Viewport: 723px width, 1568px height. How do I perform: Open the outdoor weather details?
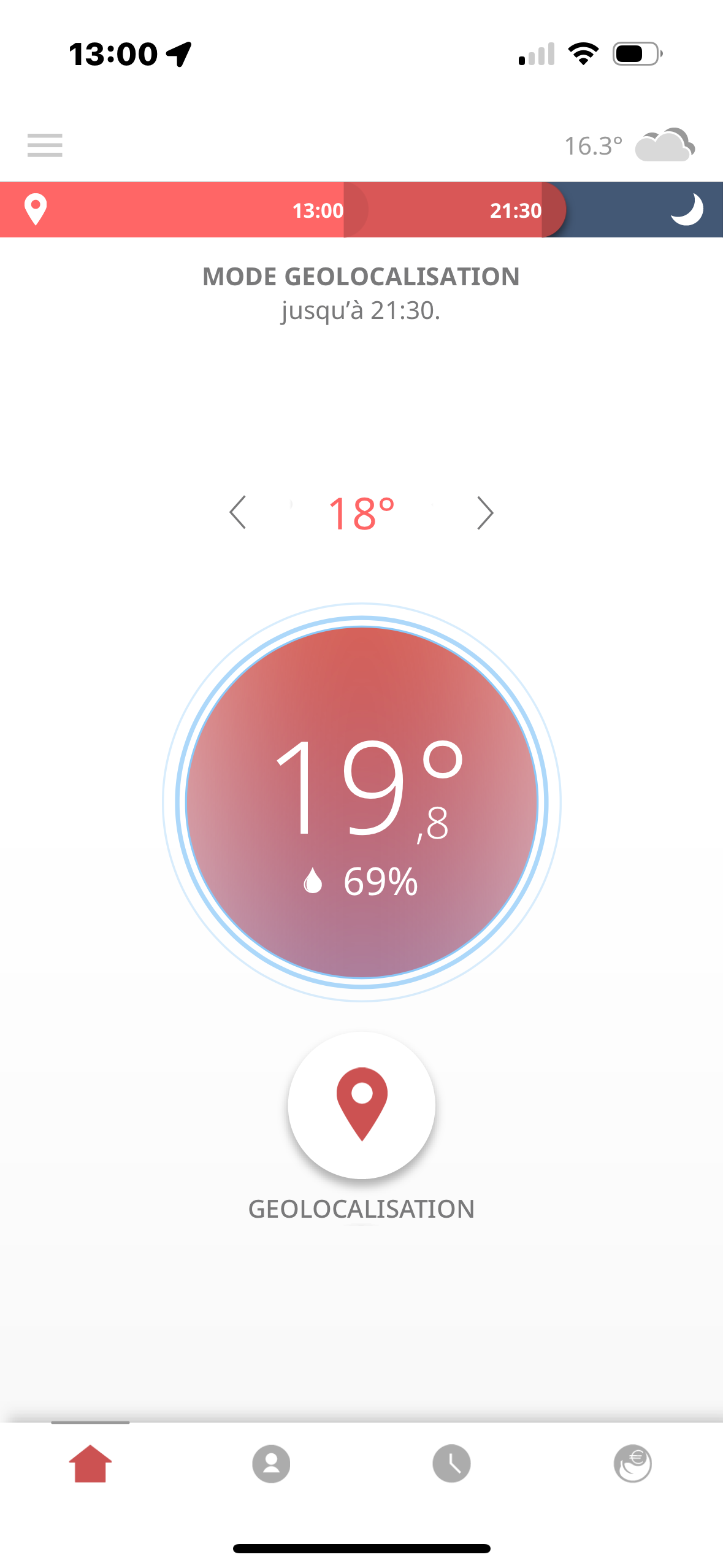click(630, 145)
